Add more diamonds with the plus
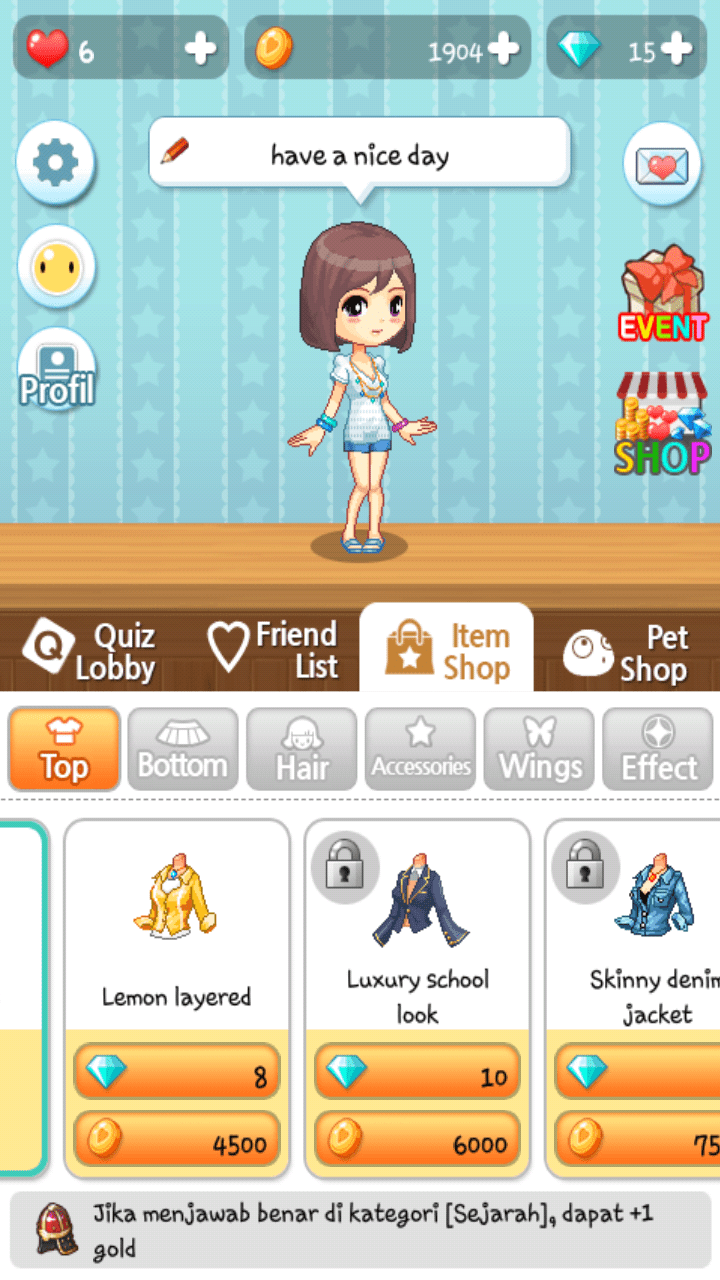Screen dimensions: 720x1280 (676, 48)
